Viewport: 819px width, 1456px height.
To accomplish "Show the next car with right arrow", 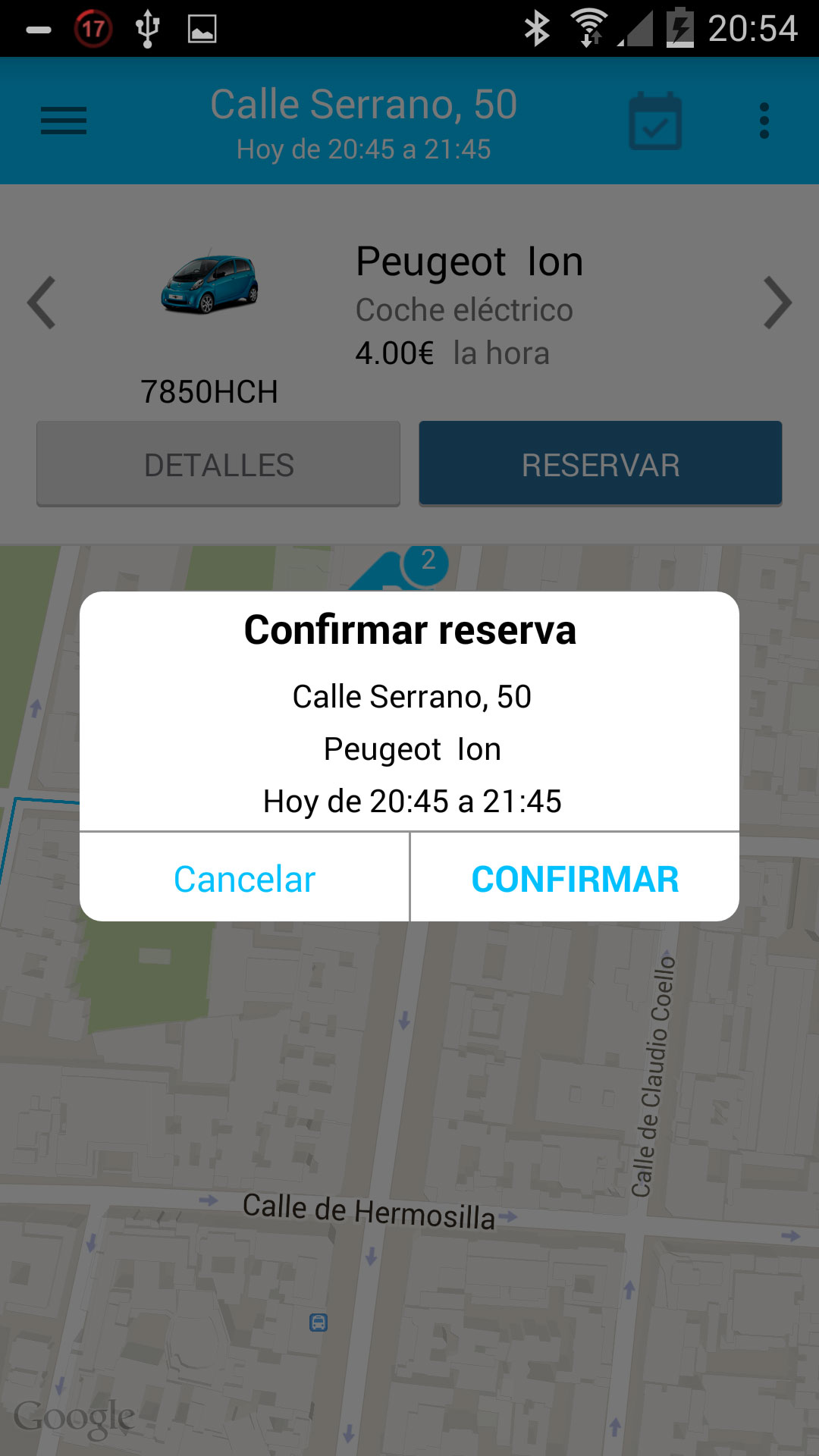I will point(777,303).
